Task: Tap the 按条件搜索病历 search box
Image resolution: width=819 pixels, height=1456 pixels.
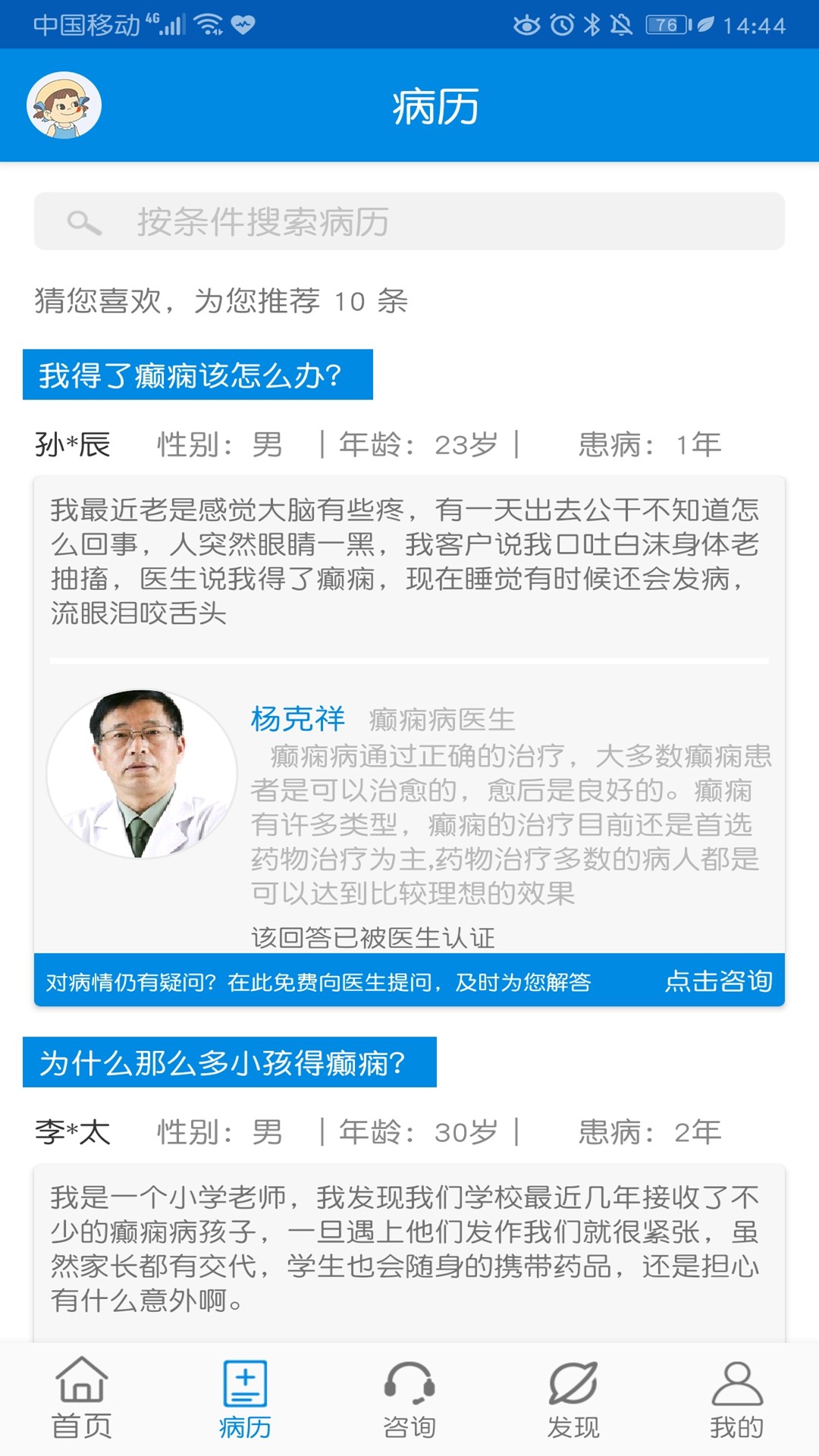Action: [409, 221]
